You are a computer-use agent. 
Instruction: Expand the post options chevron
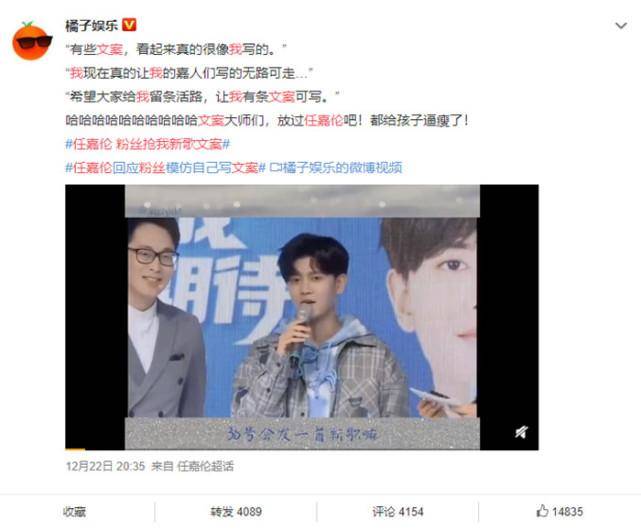pos(624,22)
